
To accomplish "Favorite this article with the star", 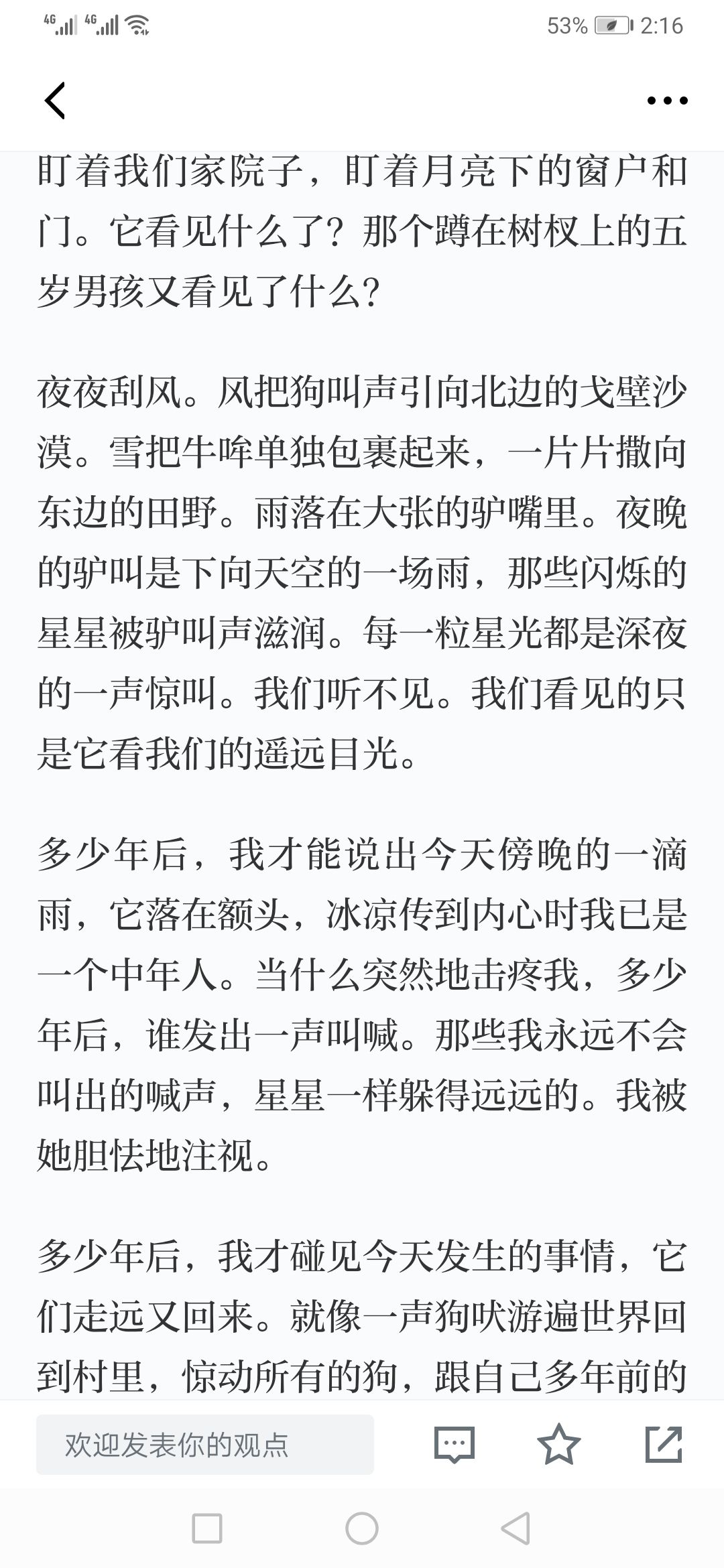I will [559, 1444].
